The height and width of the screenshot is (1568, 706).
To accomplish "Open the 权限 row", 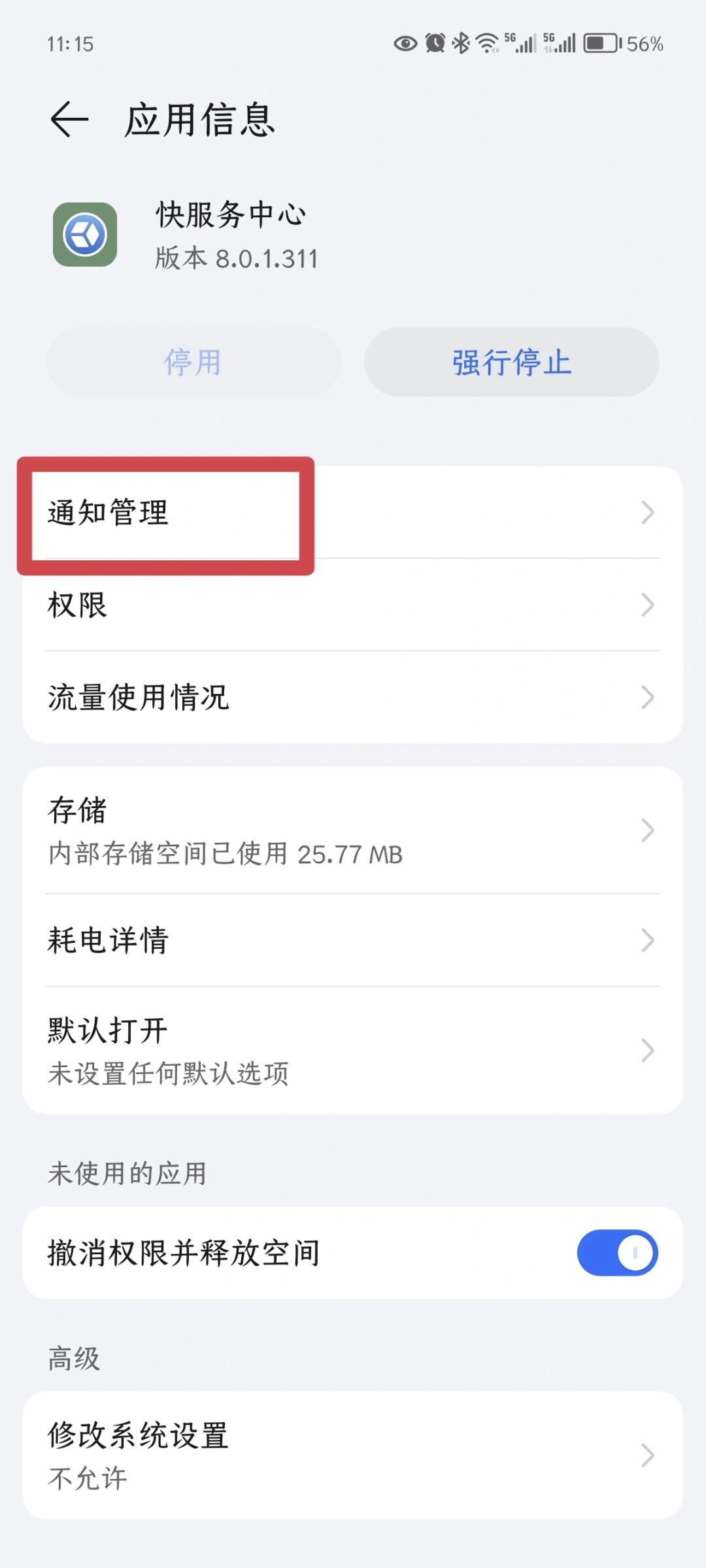I will pos(353,605).
